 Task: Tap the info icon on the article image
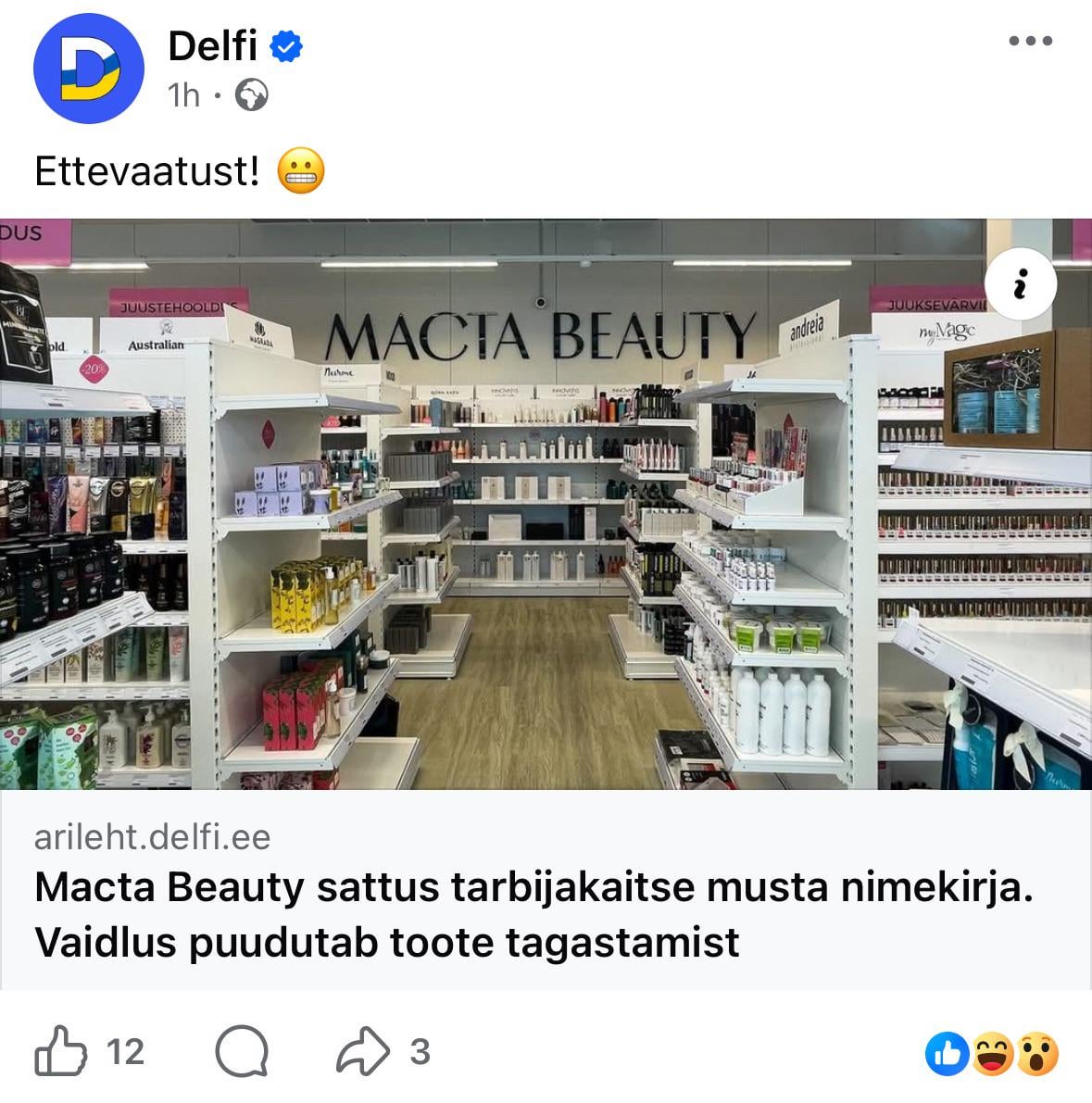tap(1020, 284)
